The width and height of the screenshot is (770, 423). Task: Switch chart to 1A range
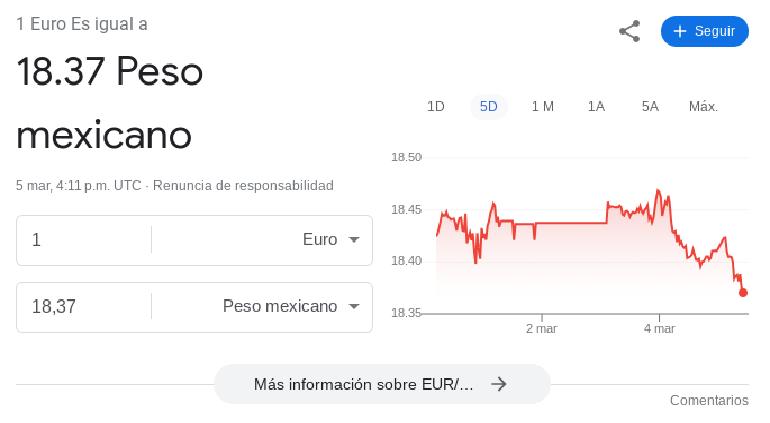point(596,106)
